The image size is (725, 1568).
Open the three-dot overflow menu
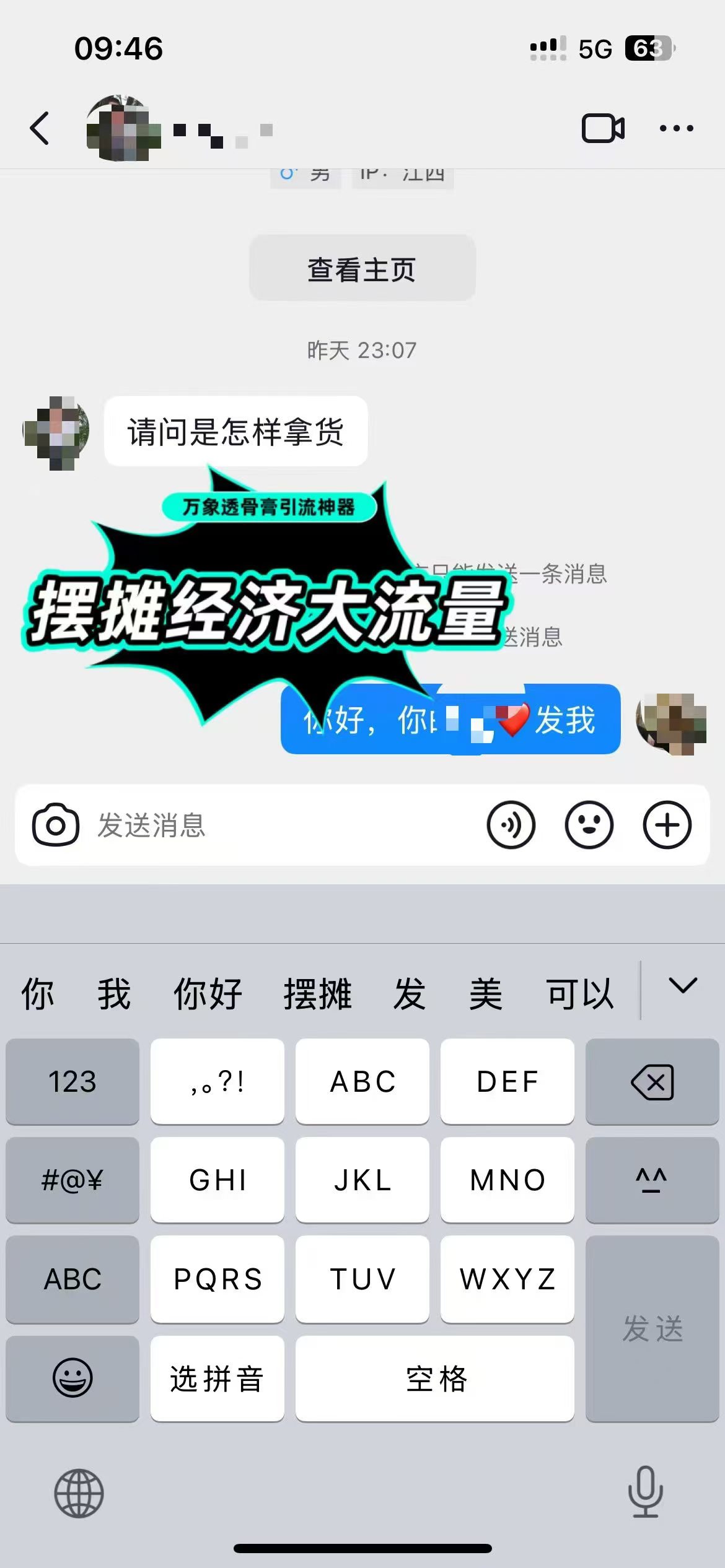tap(676, 129)
